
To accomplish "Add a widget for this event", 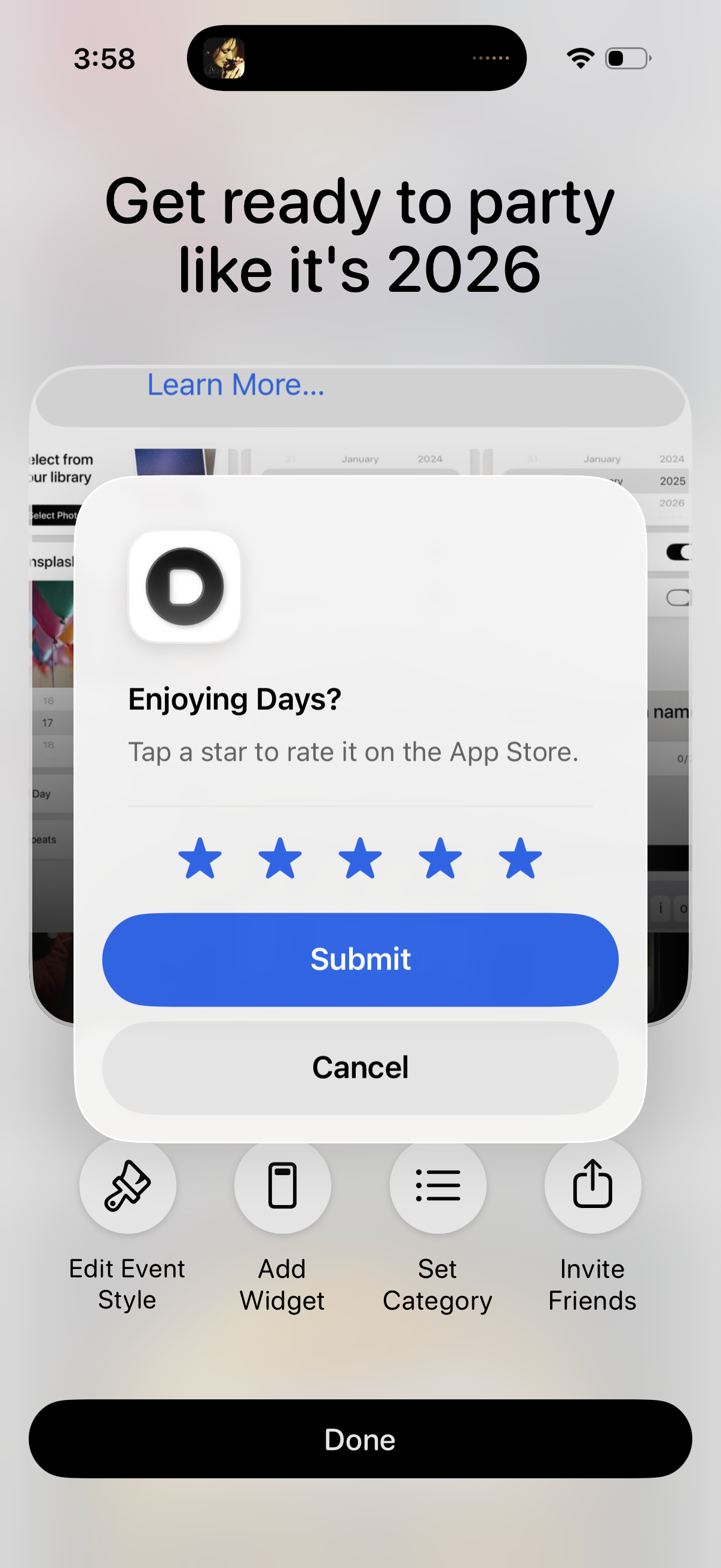I will (x=282, y=1186).
